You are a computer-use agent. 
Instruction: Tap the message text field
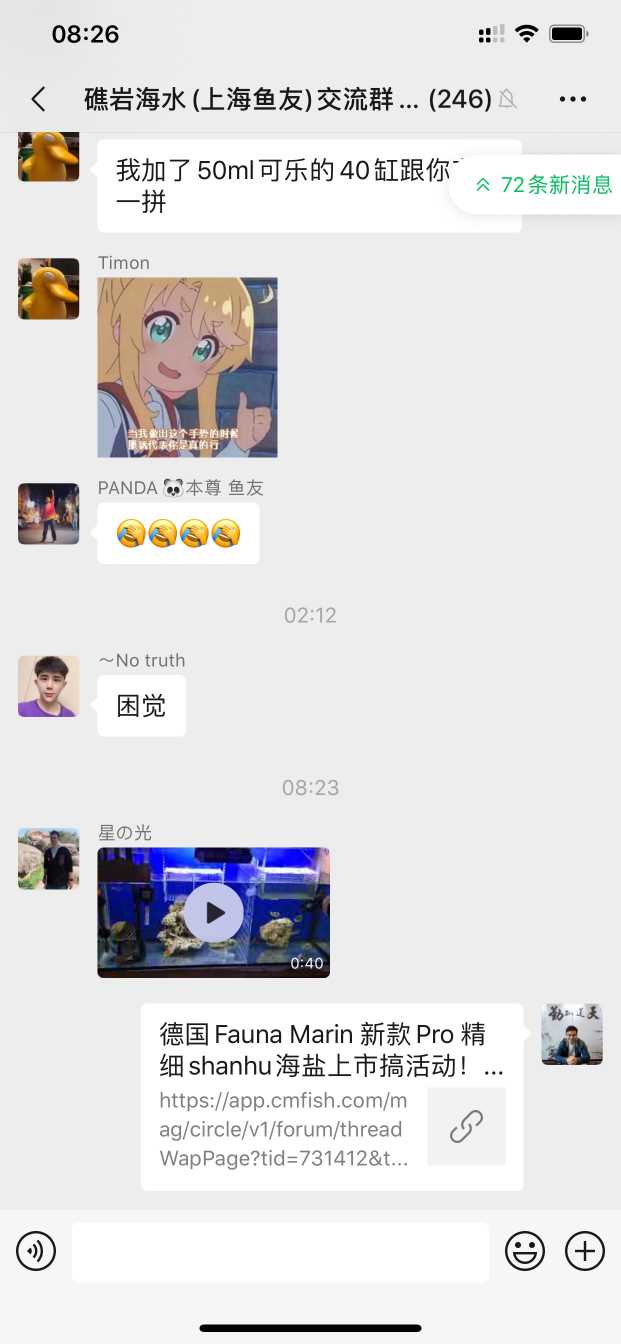pos(280,1251)
